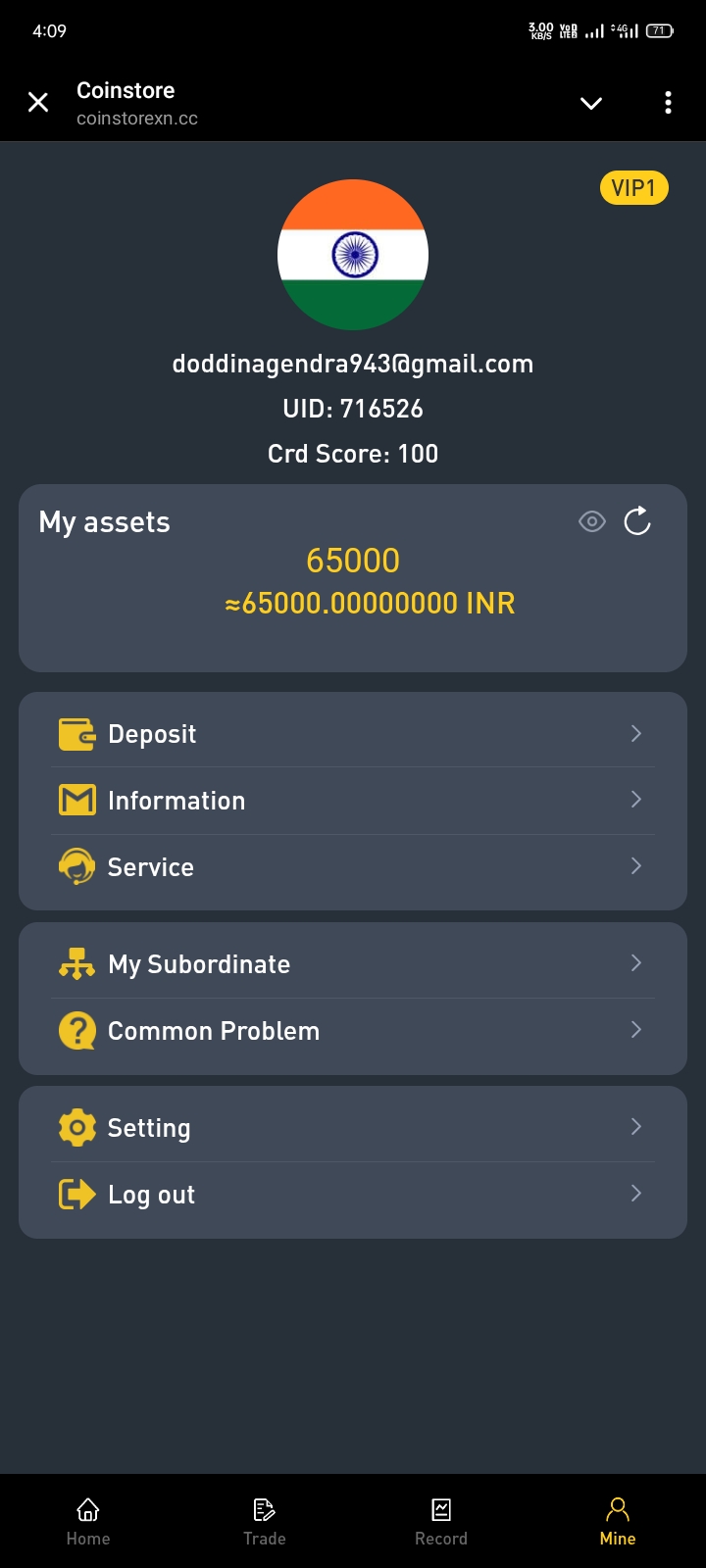Switch to the Trade tab
Image resolution: width=706 pixels, height=1568 pixels.
(265, 1521)
